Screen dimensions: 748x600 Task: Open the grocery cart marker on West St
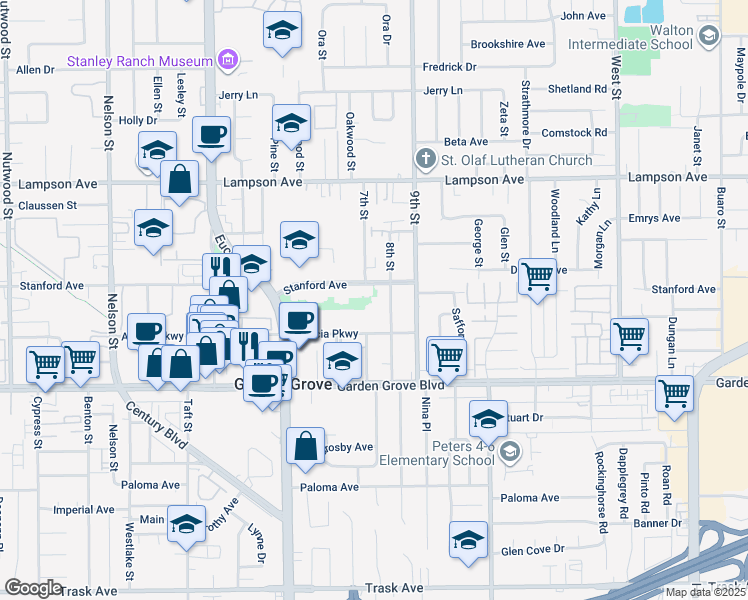(x=630, y=337)
